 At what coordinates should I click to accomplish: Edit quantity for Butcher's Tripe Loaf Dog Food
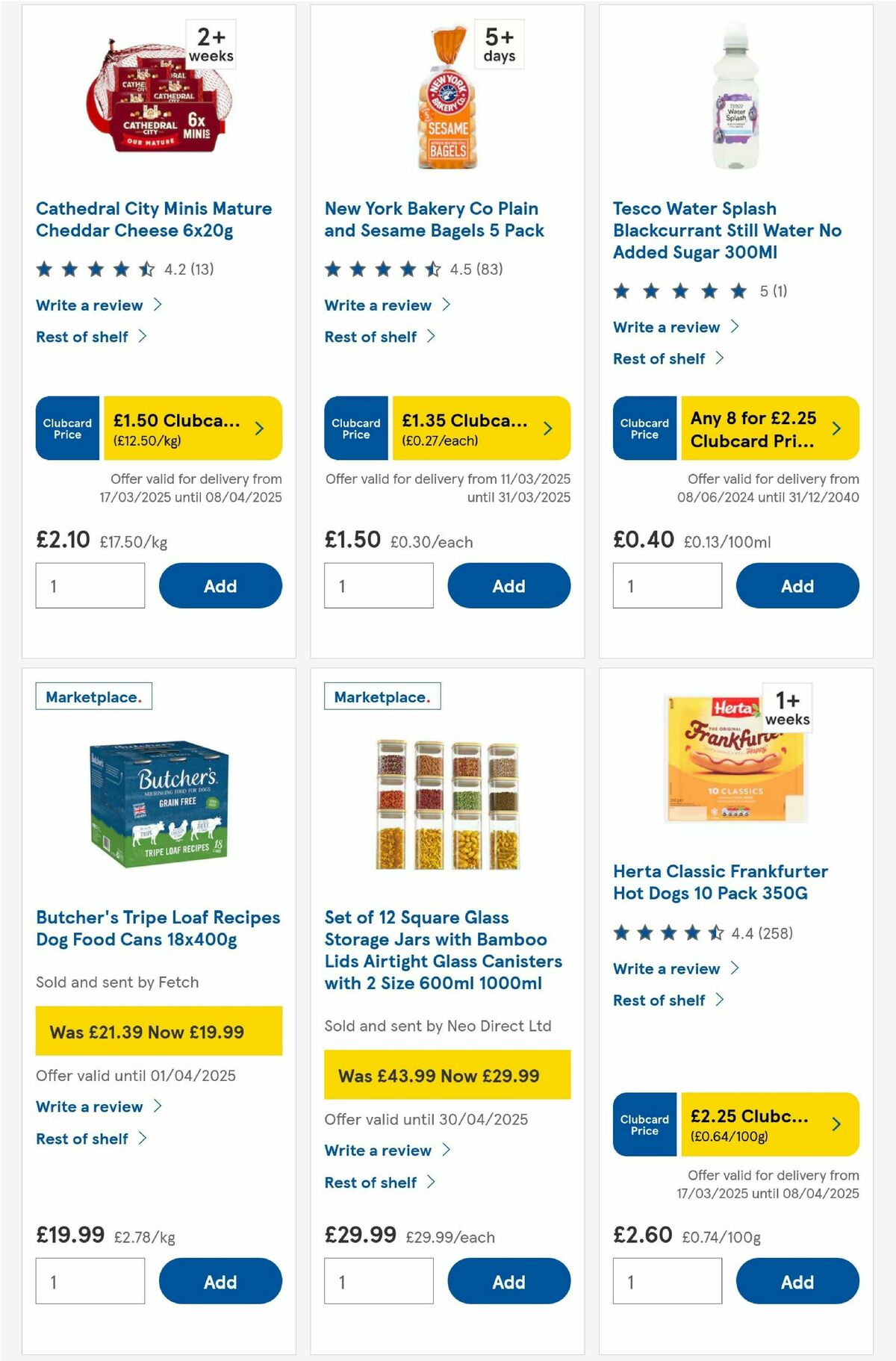(90, 1282)
